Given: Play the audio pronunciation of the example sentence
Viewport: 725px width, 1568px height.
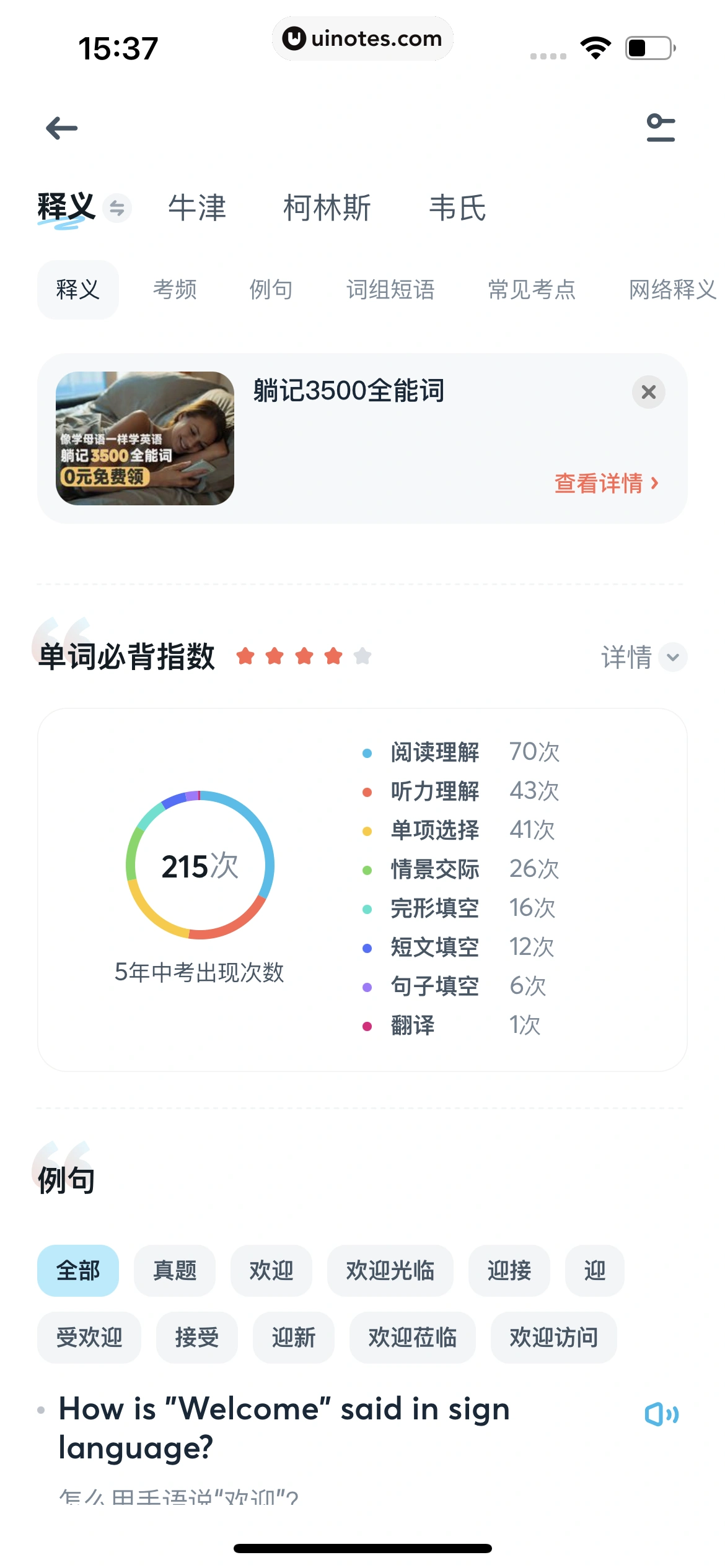Looking at the screenshot, I should coord(661,1414).
